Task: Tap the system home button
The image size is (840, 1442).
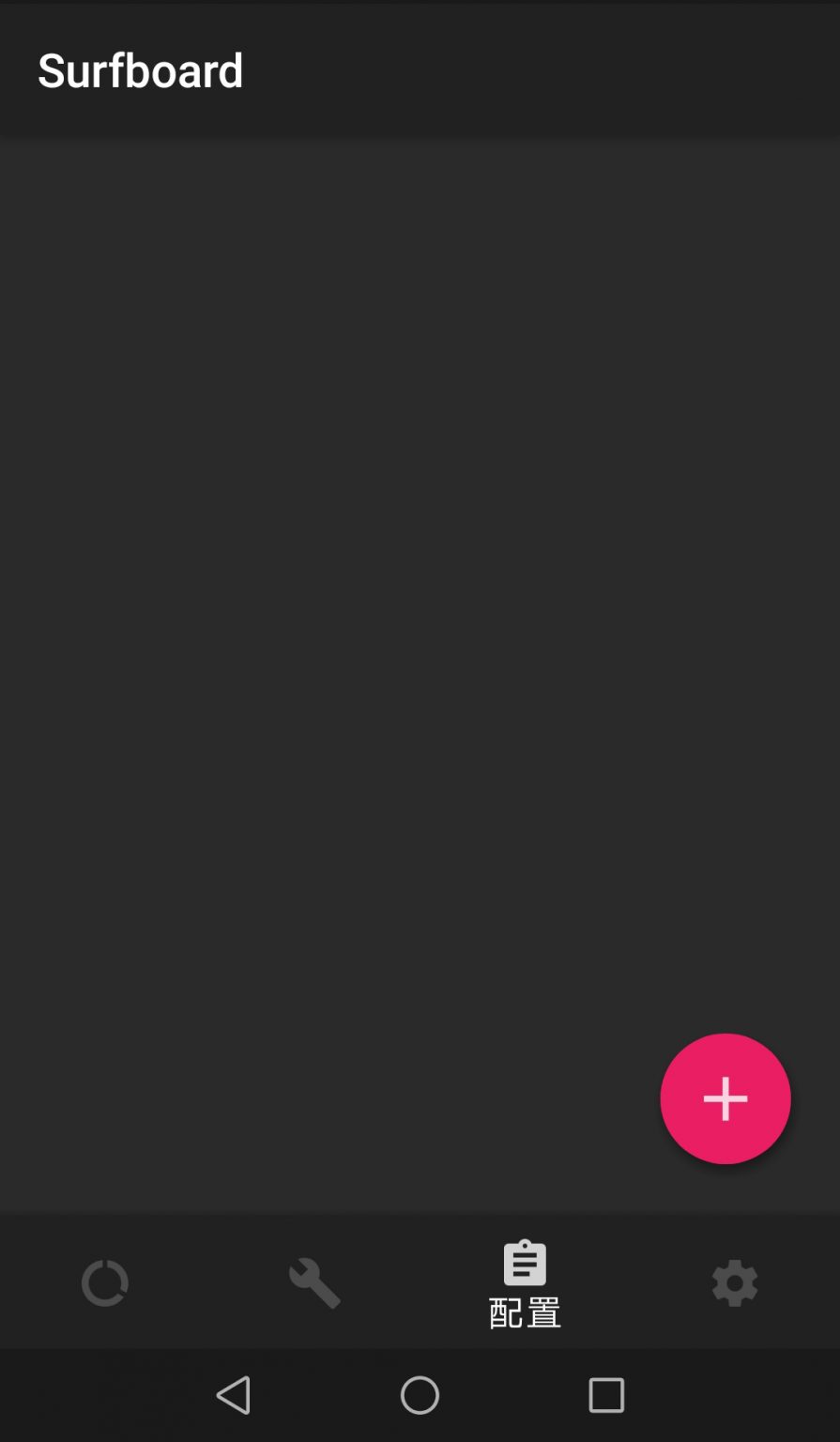Action: coord(420,1395)
